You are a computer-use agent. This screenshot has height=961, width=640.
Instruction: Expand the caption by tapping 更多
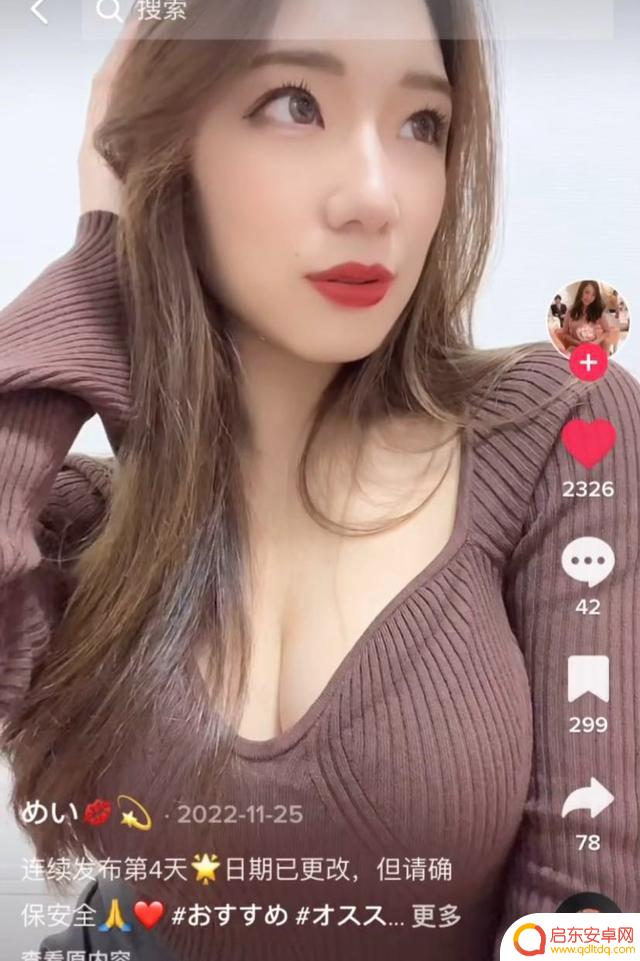(437, 914)
